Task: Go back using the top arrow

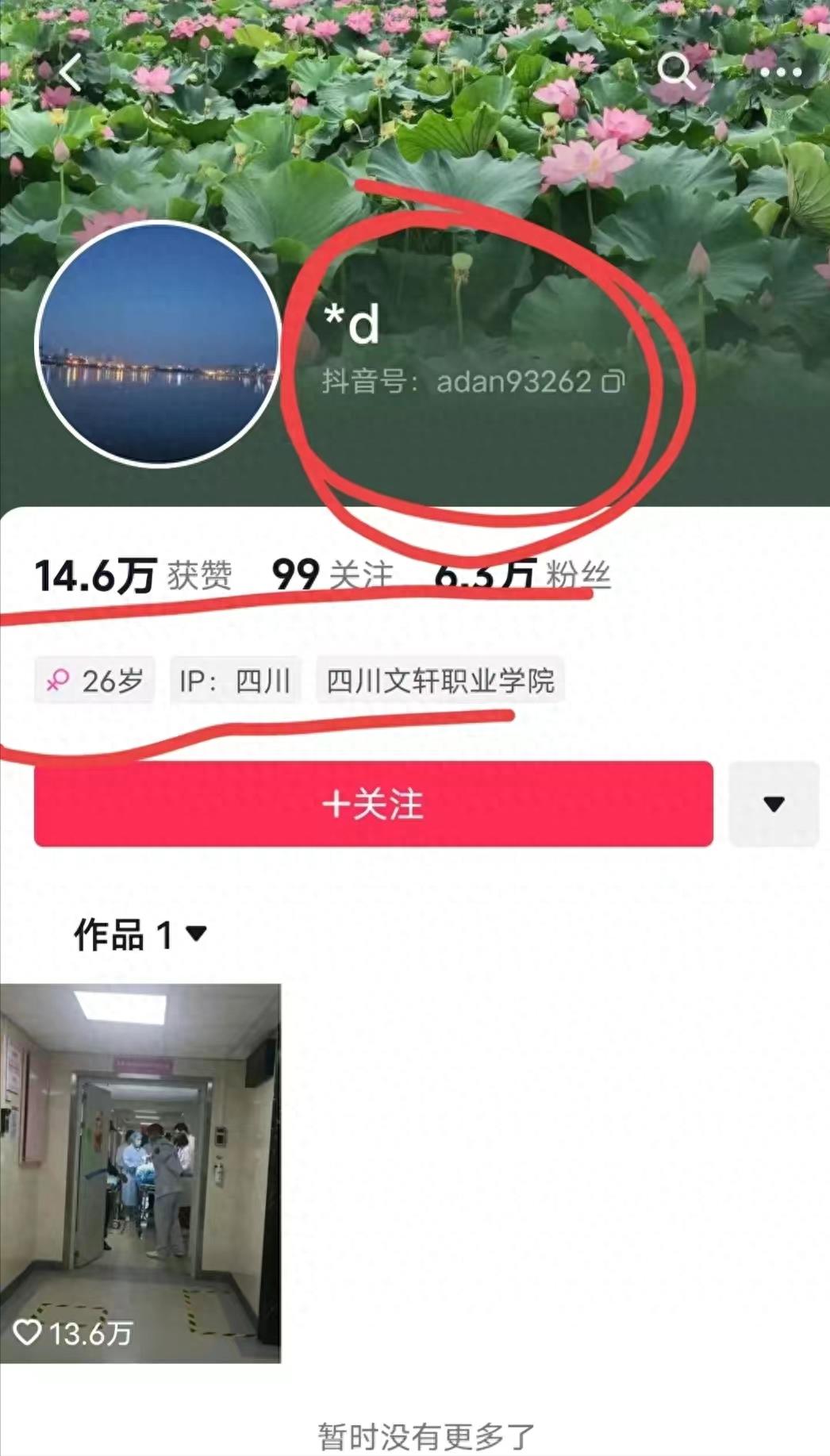Action: coord(71,73)
